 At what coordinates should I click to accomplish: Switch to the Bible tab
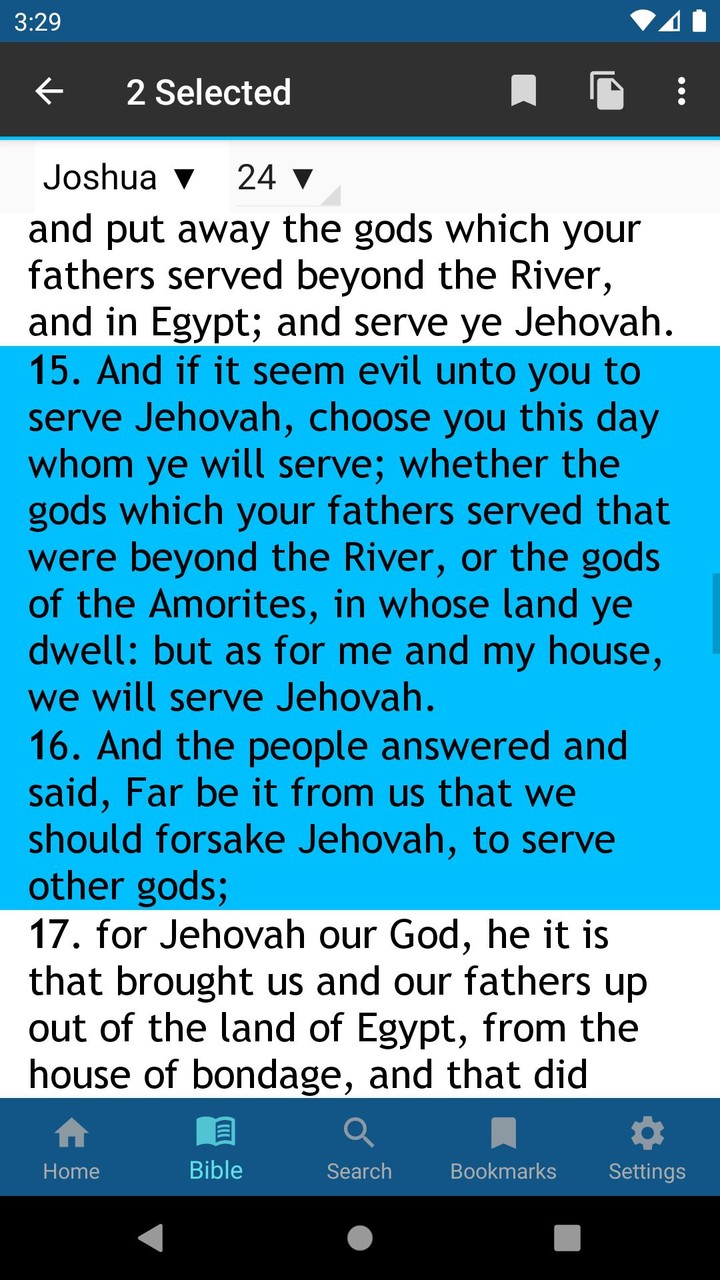(216, 1148)
